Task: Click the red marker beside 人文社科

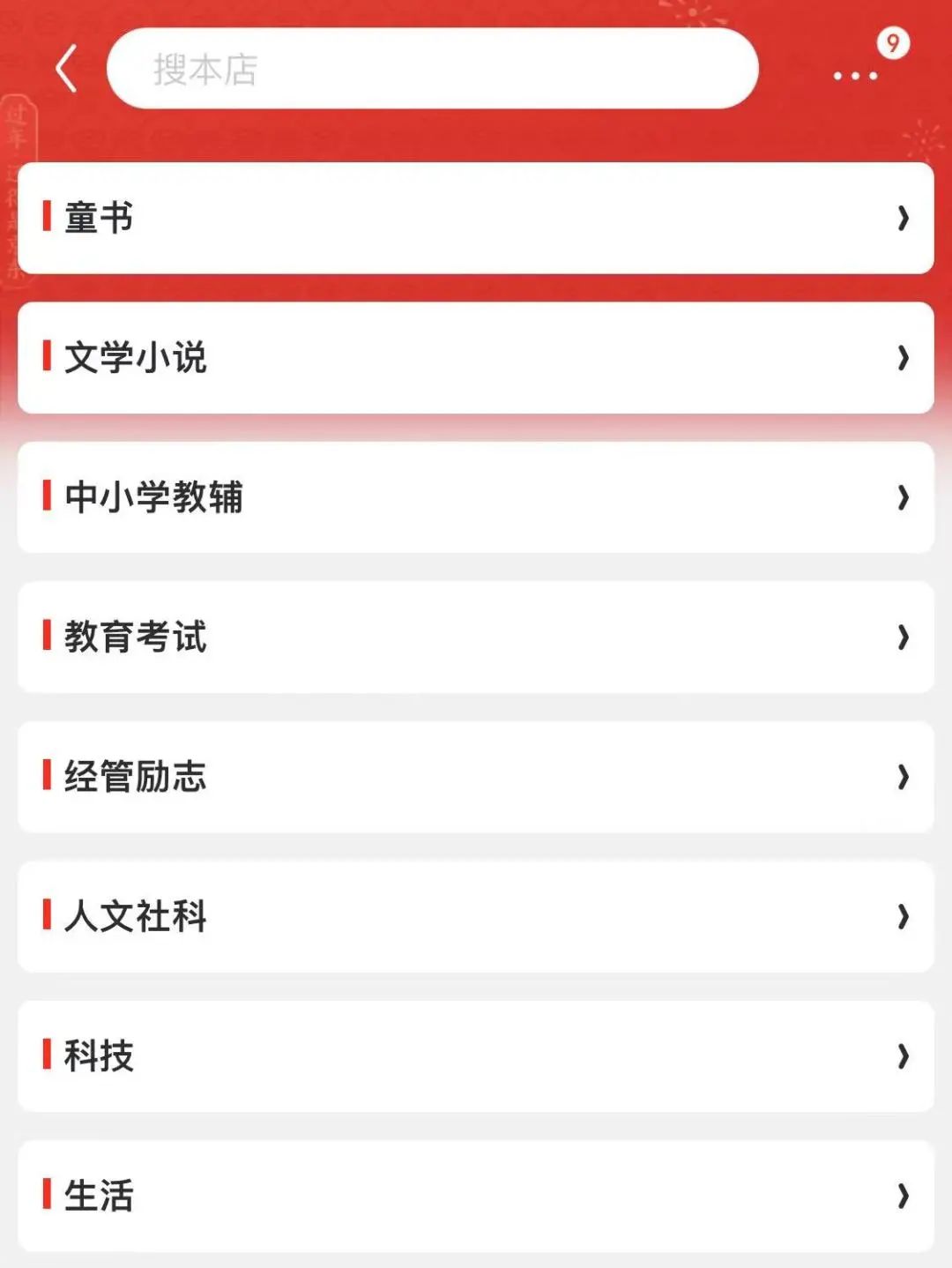Action: tap(47, 917)
